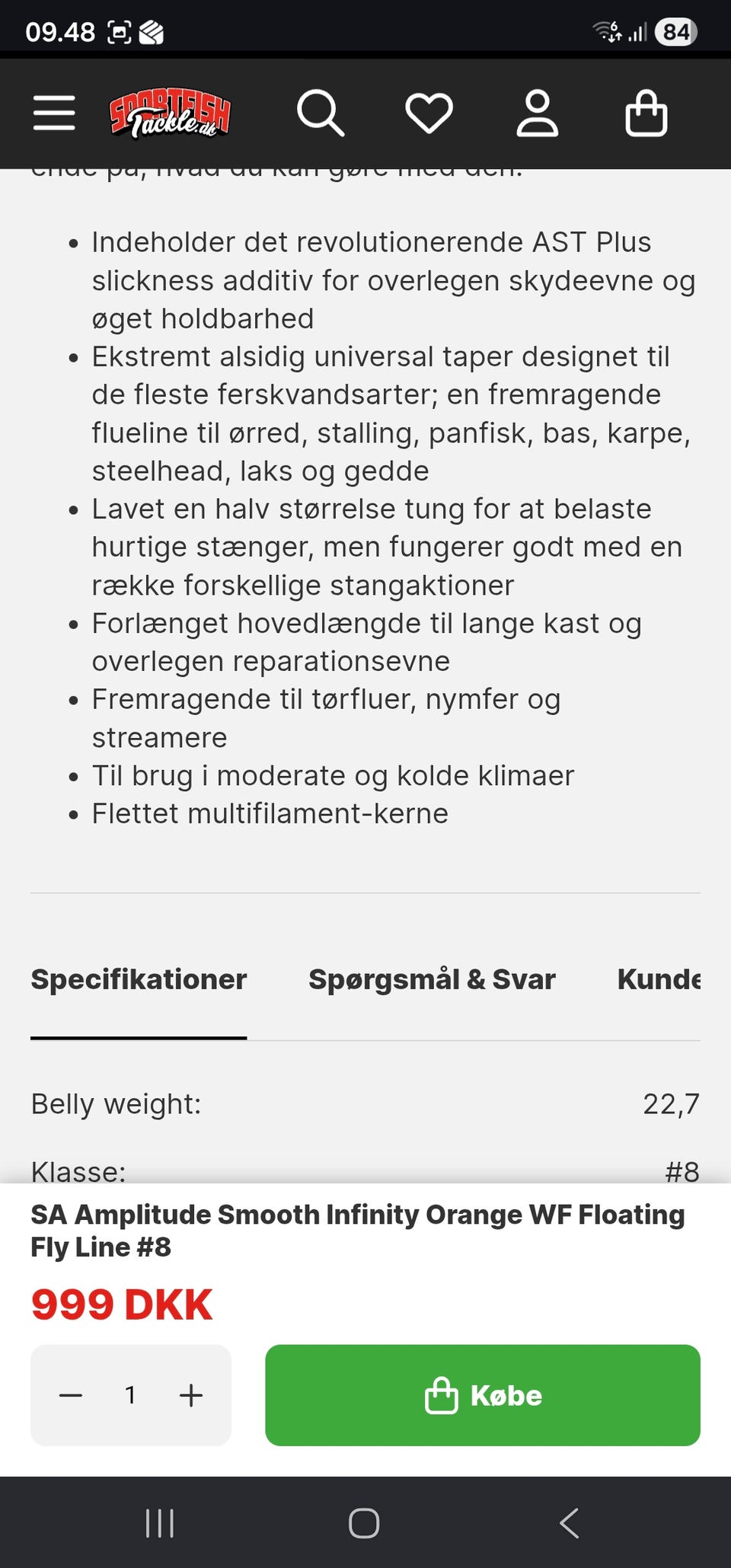Viewport: 731px width, 1568px height.
Task: Open recent apps from navigation bar
Action: click(x=160, y=1523)
